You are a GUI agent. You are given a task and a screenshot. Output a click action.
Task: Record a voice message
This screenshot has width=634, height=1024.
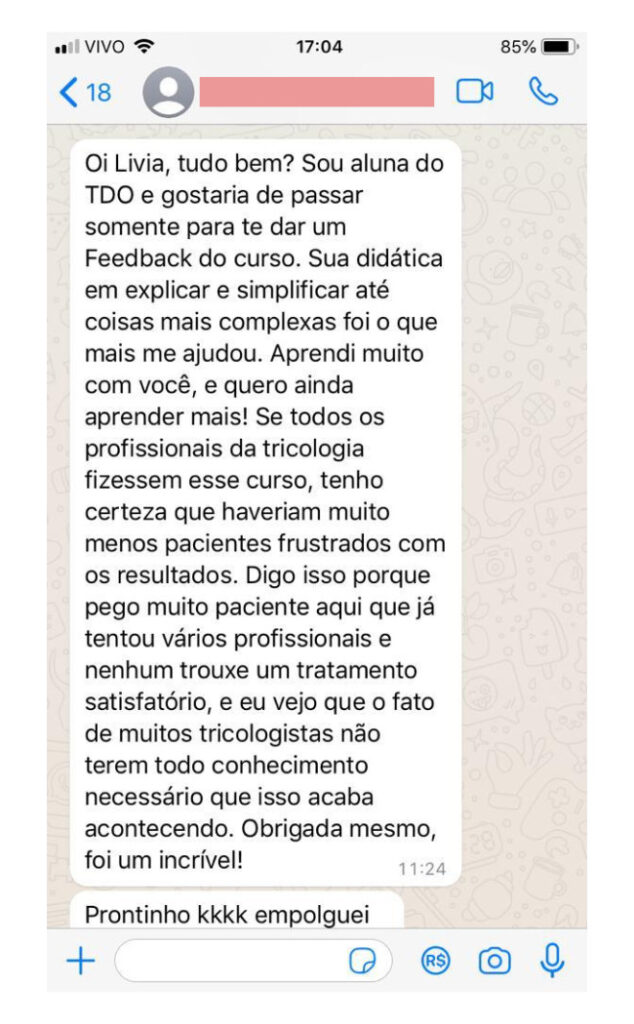[552, 960]
